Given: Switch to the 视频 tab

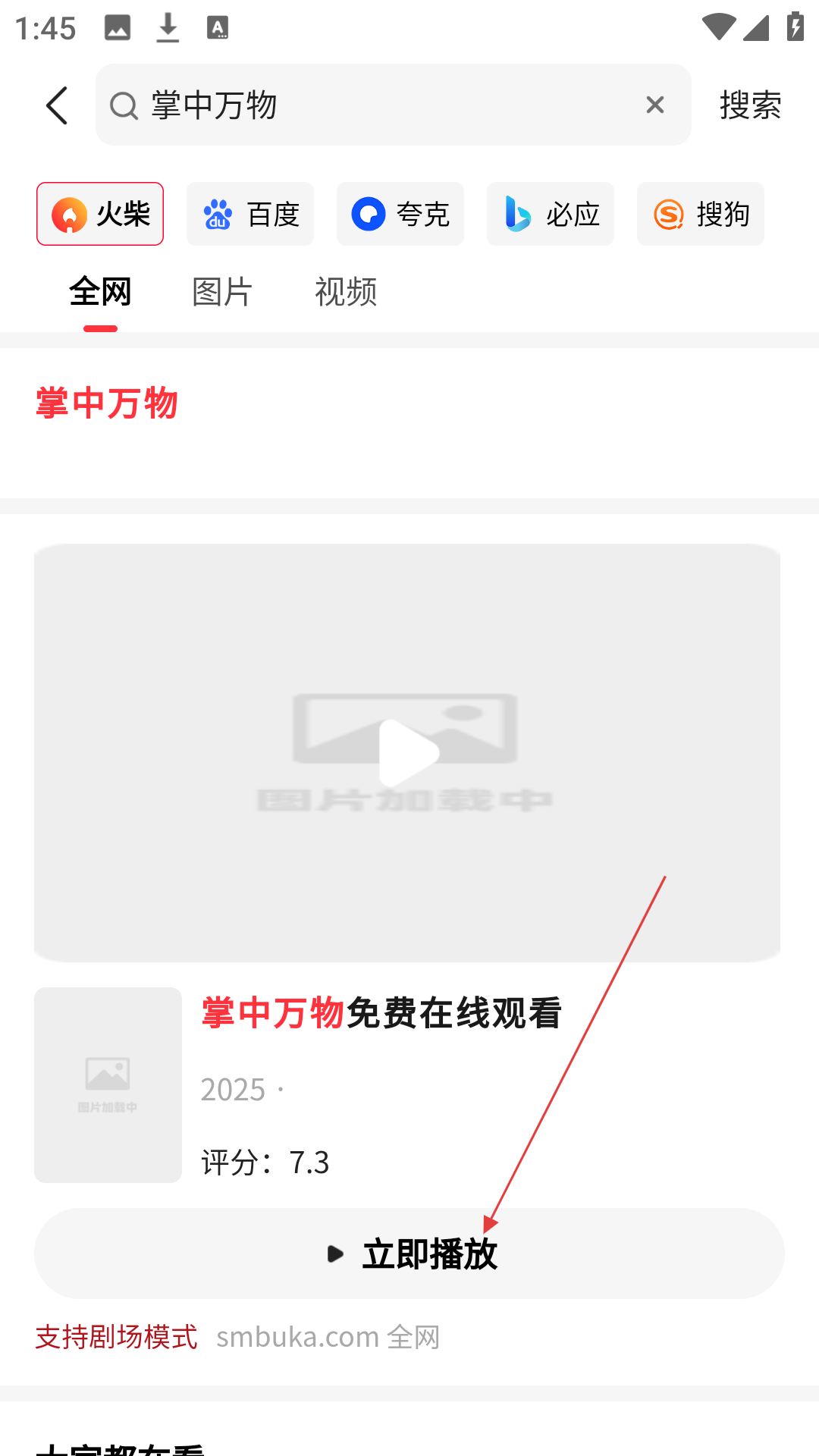Looking at the screenshot, I should (346, 292).
